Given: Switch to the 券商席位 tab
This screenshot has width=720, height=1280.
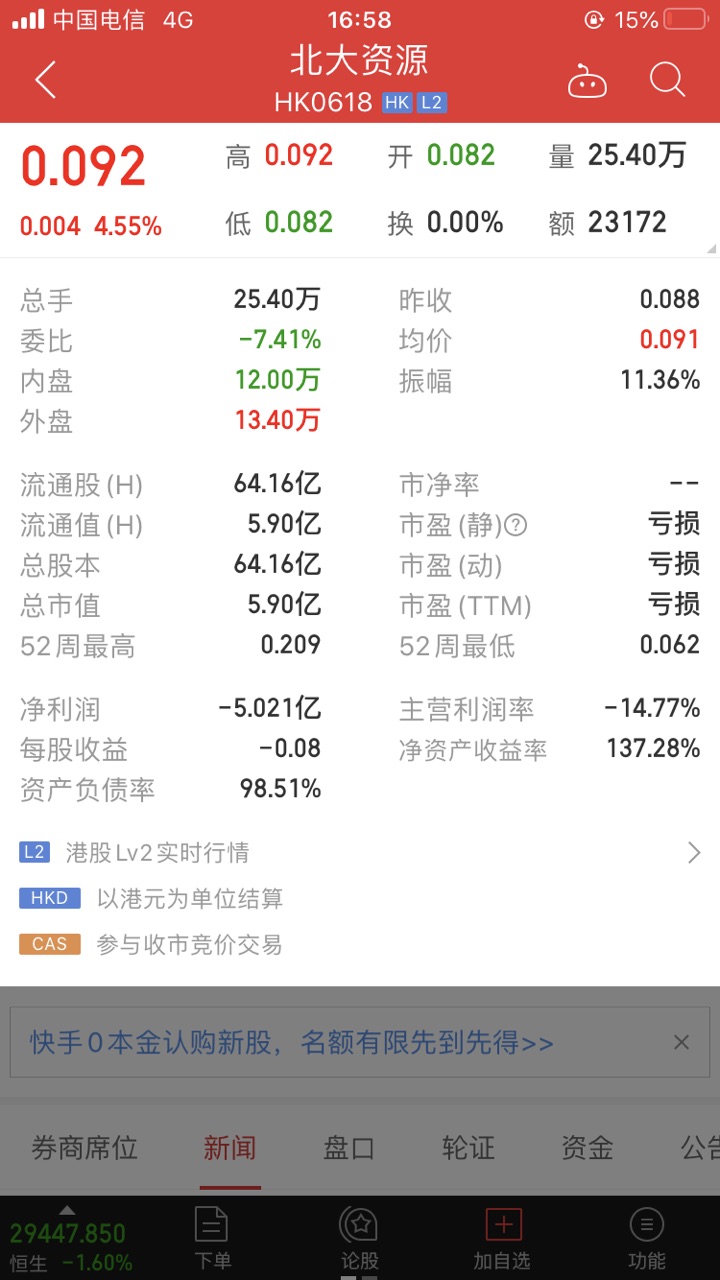Looking at the screenshot, I should [84, 1148].
